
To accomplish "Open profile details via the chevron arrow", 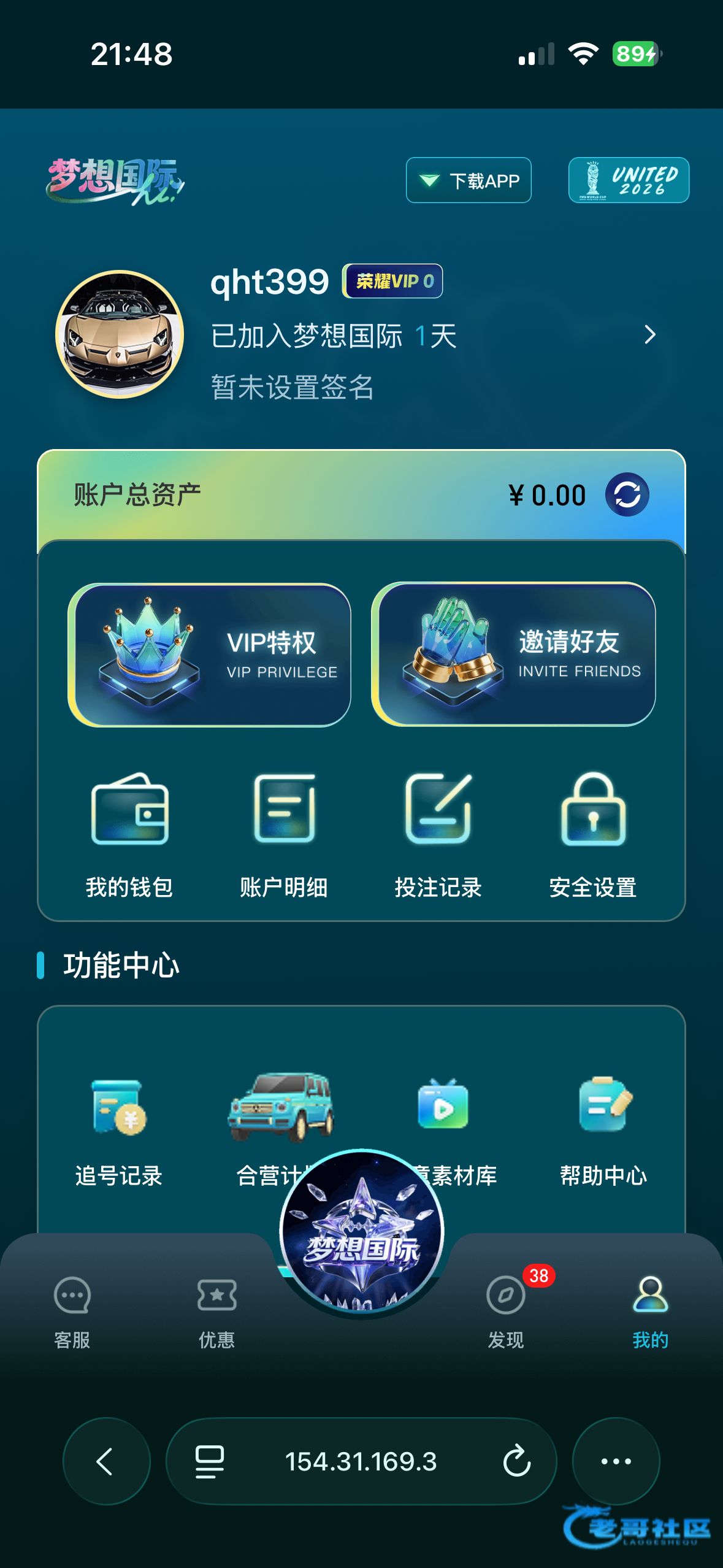I will coord(650,335).
